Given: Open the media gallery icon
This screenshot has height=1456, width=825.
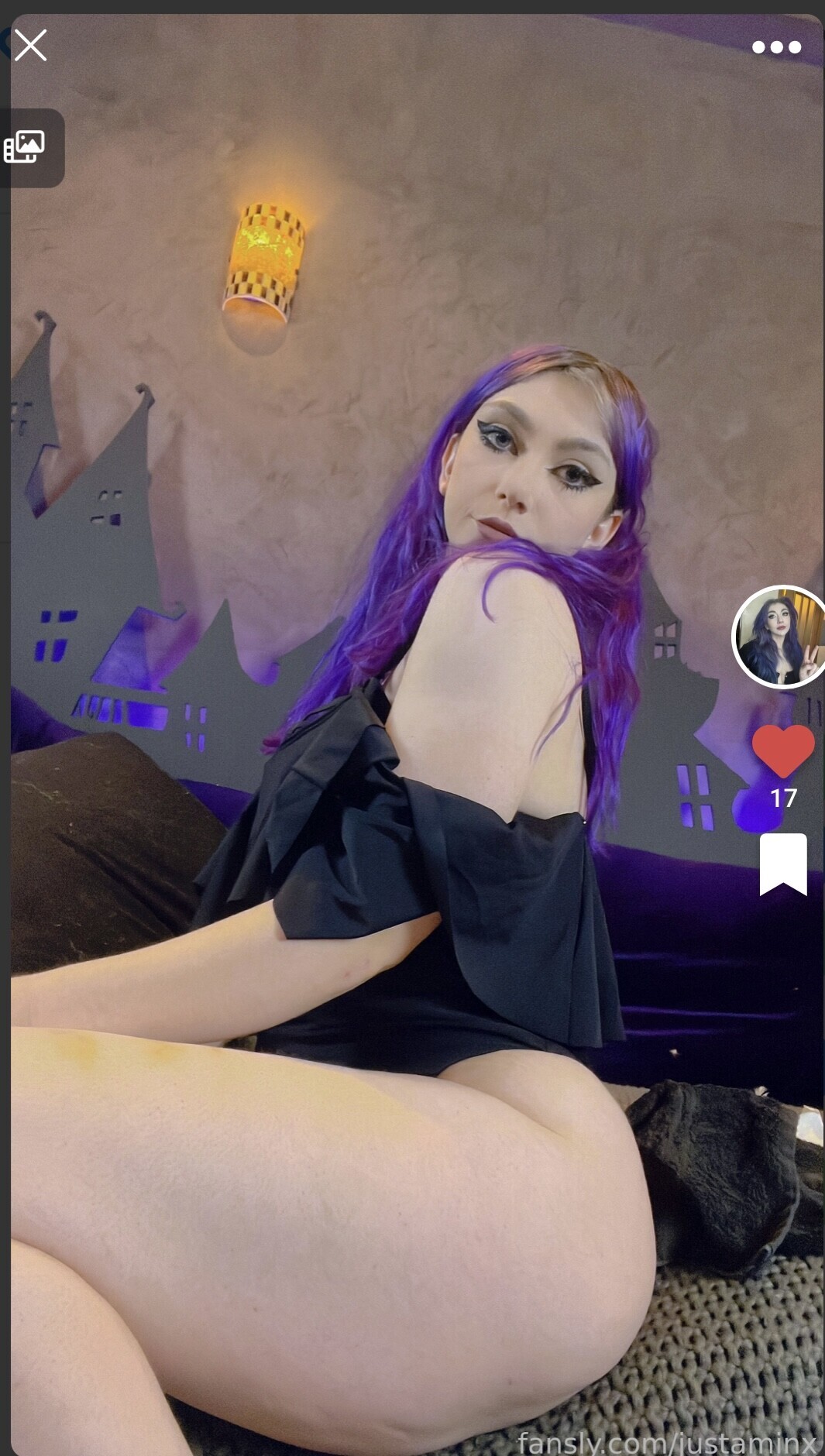Looking at the screenshot, I should [x=25, y=147].
